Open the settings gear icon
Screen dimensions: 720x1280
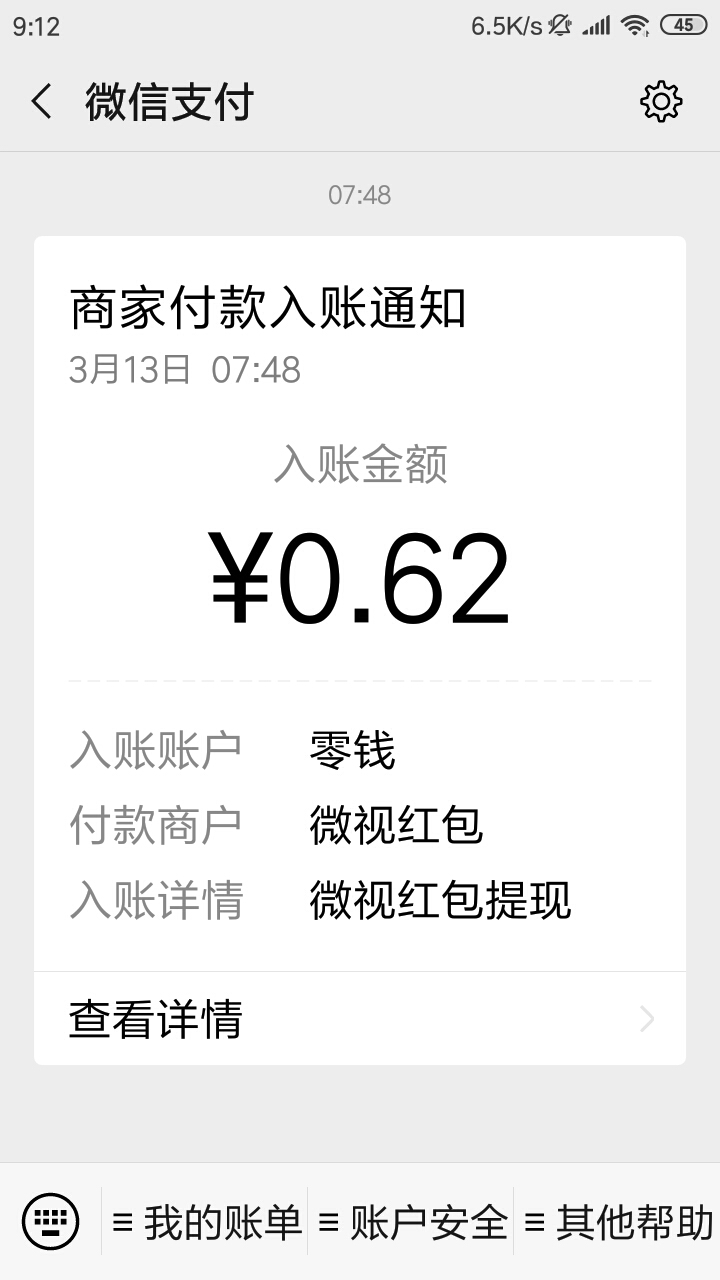pyautogui.click(x=661, y=102)
